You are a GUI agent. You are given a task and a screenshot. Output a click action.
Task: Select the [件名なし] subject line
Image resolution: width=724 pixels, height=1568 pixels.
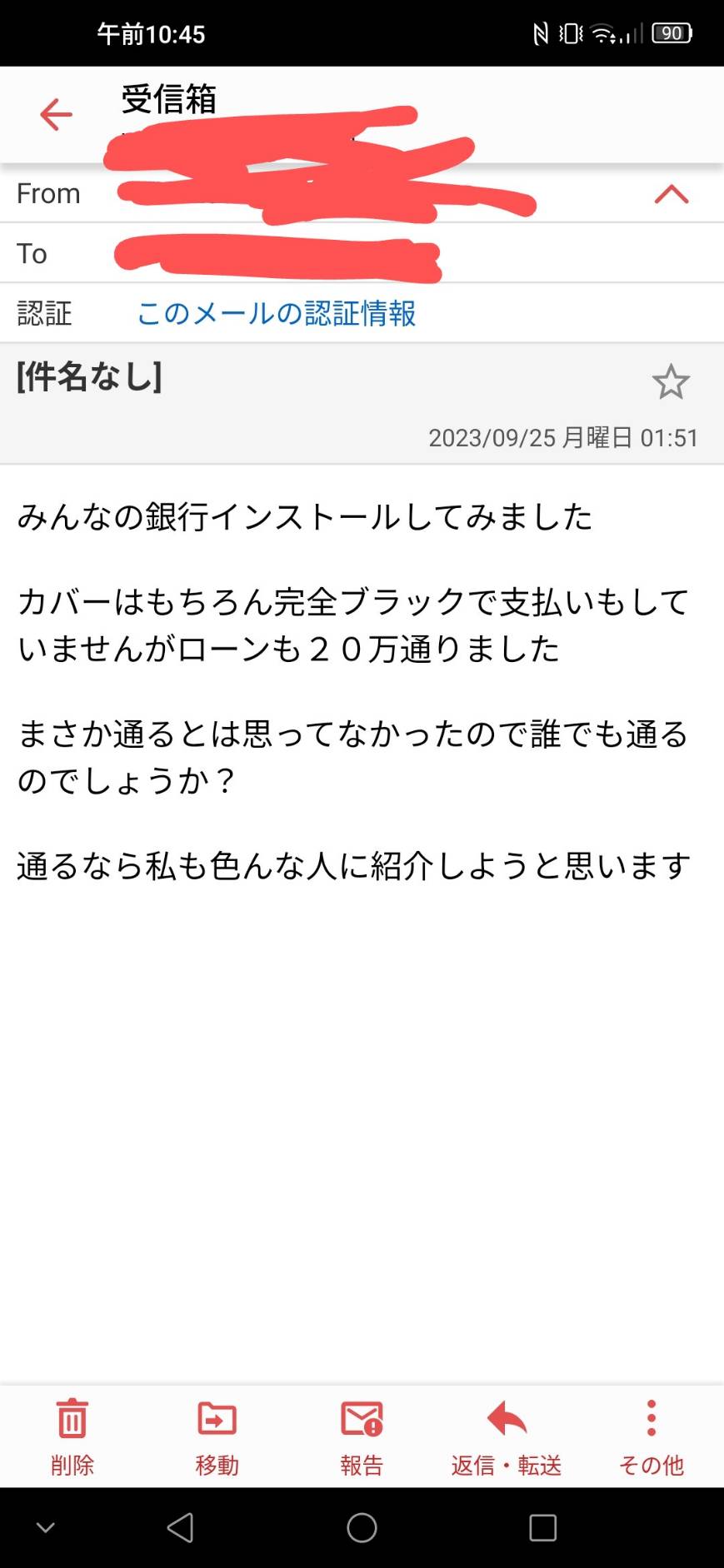click(89, 377)
